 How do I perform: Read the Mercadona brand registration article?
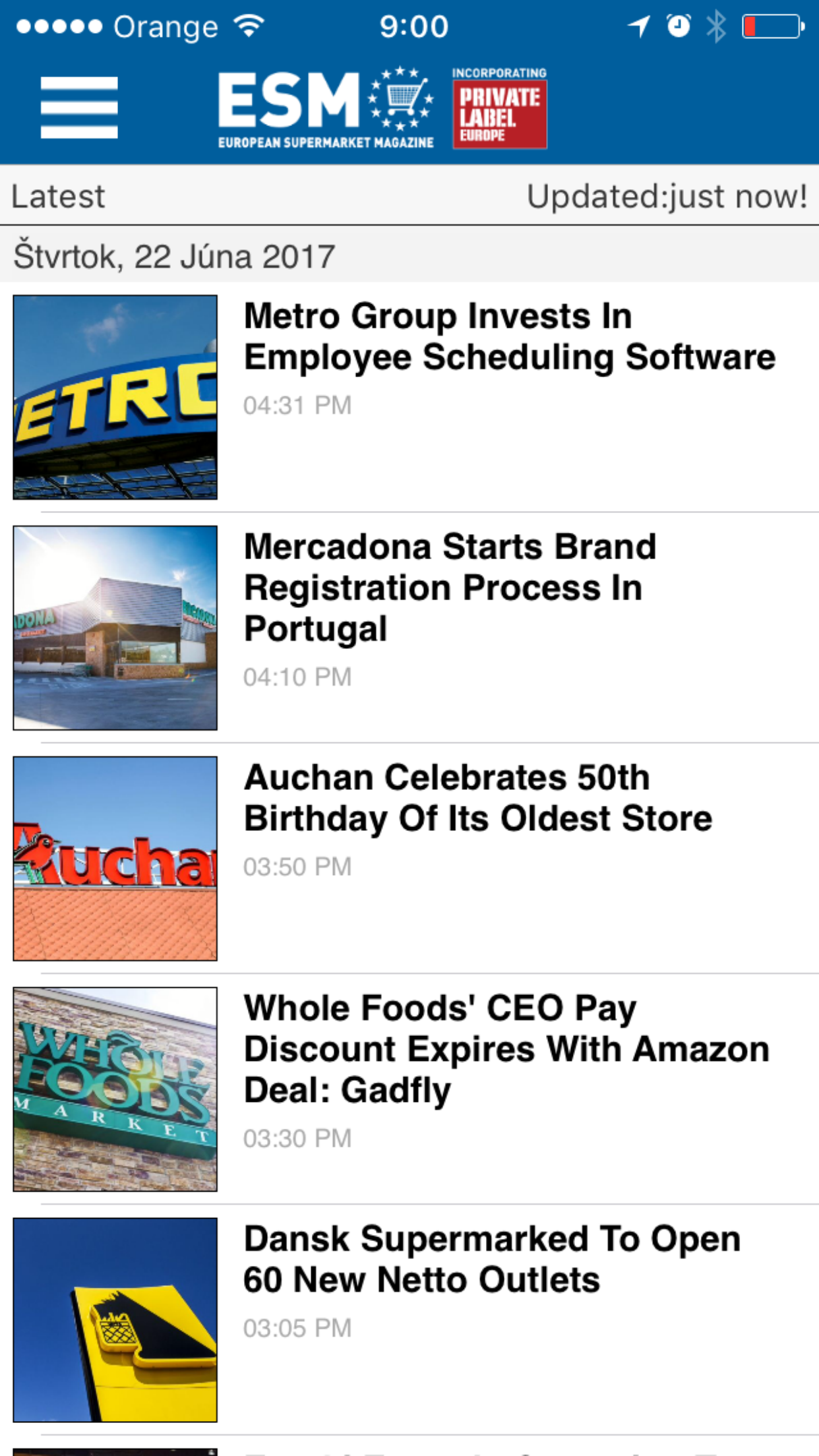(x=450, y=587)
